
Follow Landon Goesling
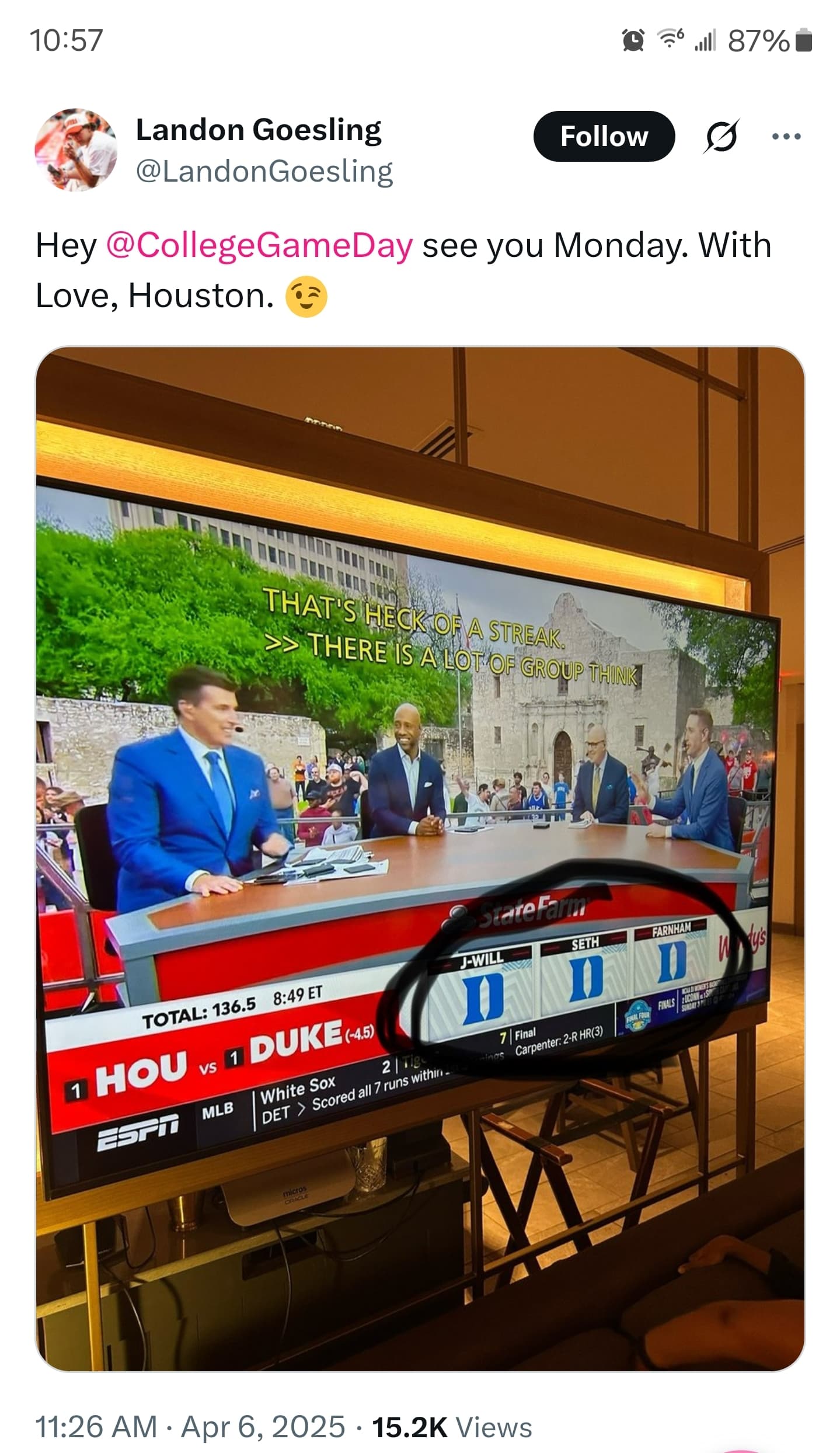(604, 137)
